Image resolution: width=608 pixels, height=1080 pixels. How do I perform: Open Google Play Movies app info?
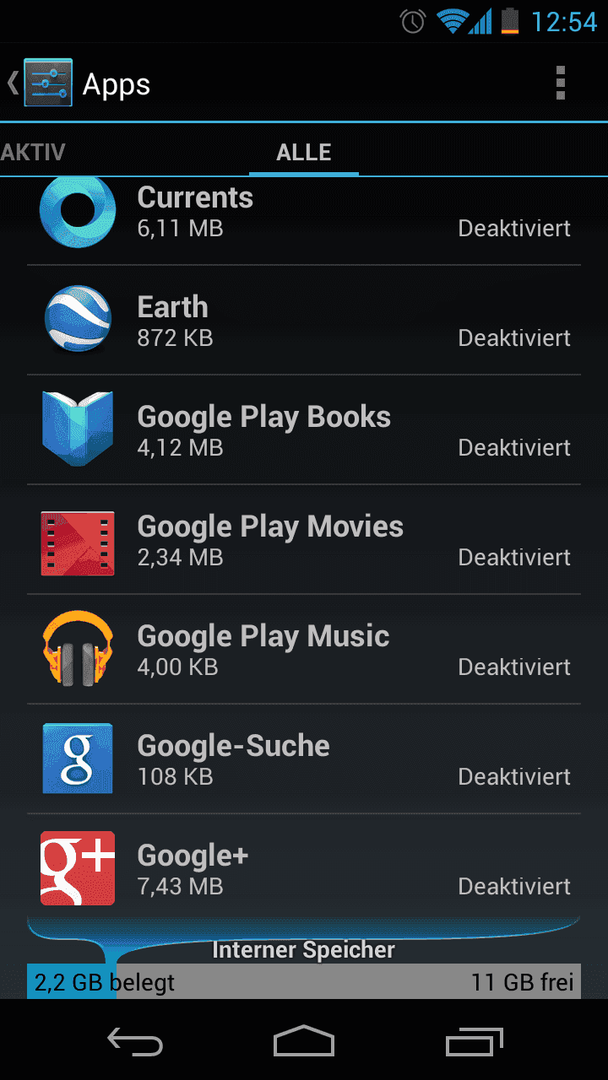click(x=304, y=539)
